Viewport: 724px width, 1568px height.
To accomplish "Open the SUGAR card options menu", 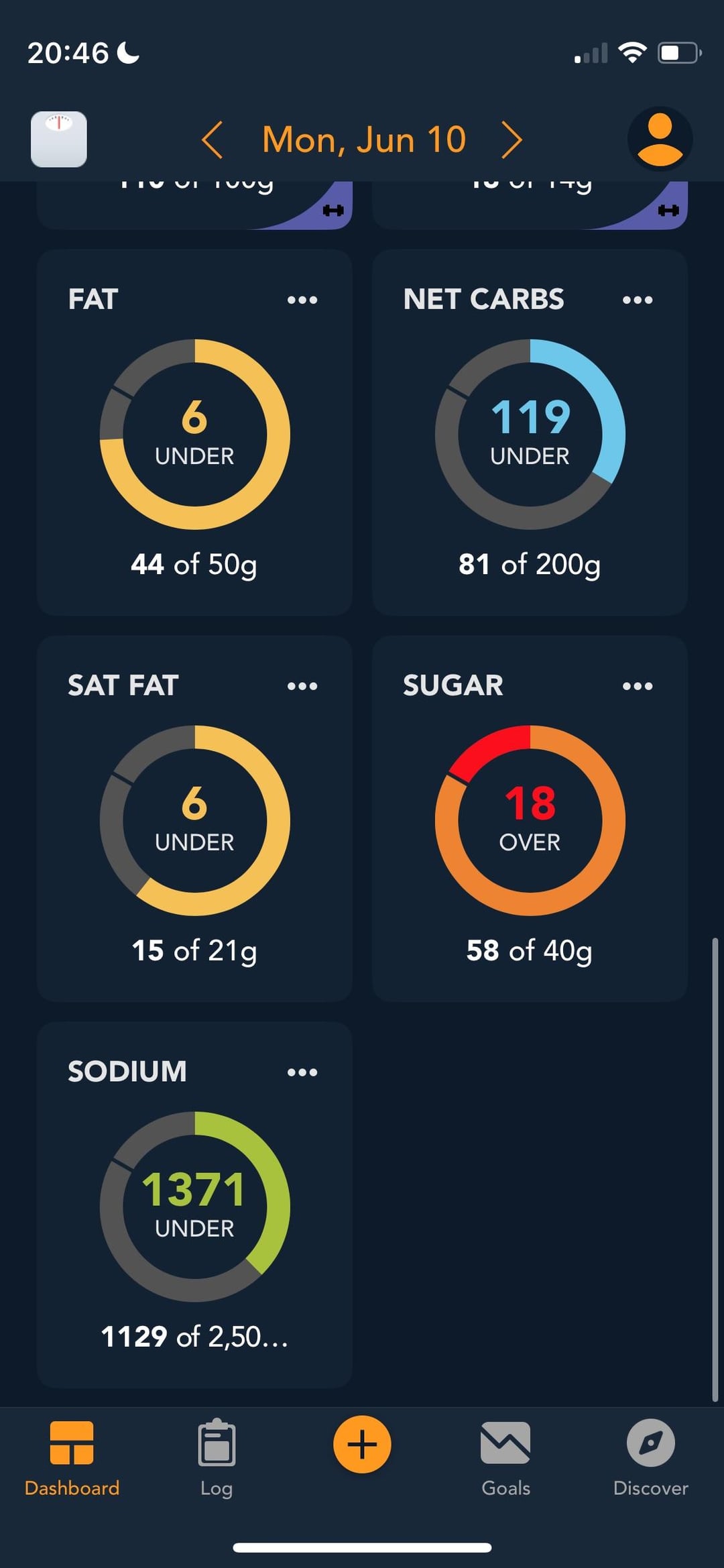I will coord(638,686).
